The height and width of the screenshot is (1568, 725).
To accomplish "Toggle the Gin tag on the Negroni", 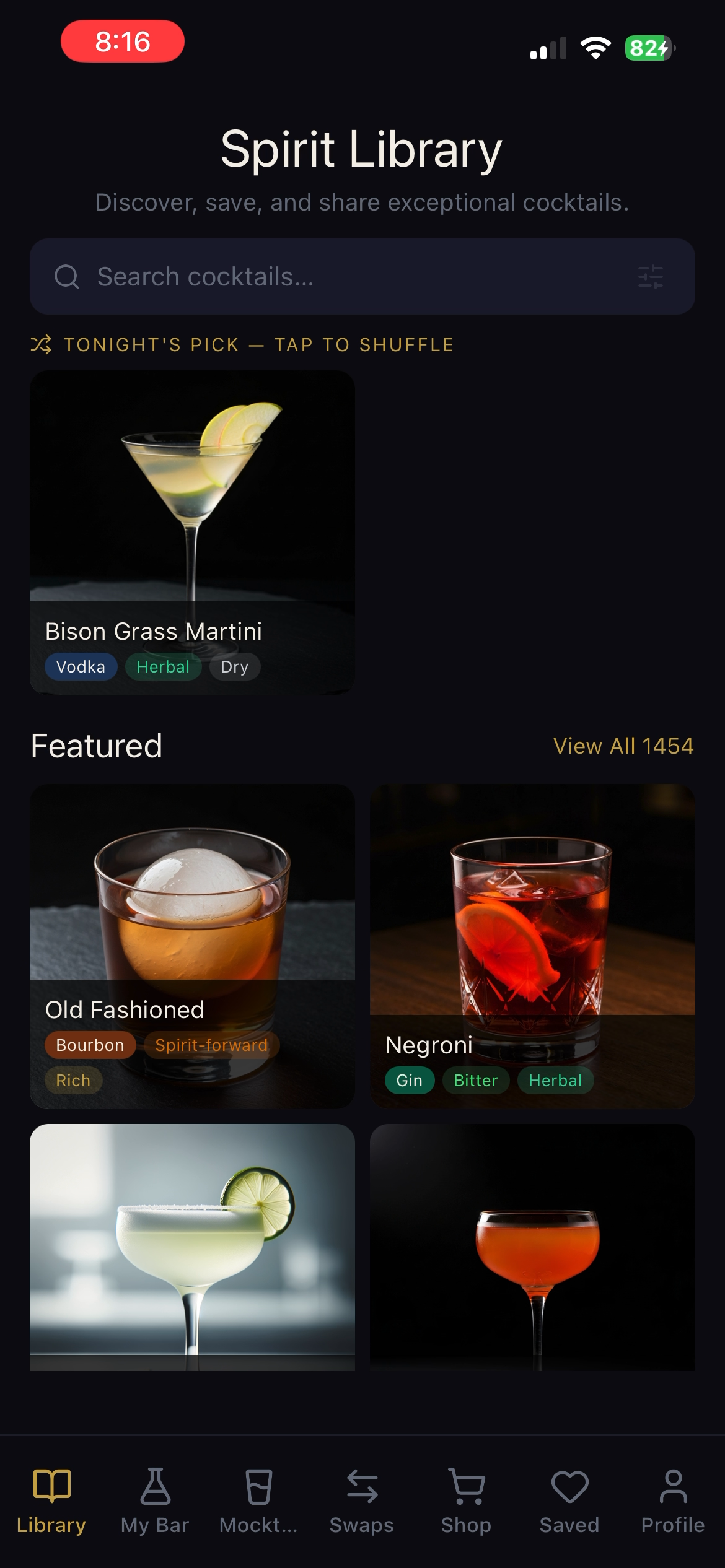I will pyautogui.click(x=409, y=1080).
